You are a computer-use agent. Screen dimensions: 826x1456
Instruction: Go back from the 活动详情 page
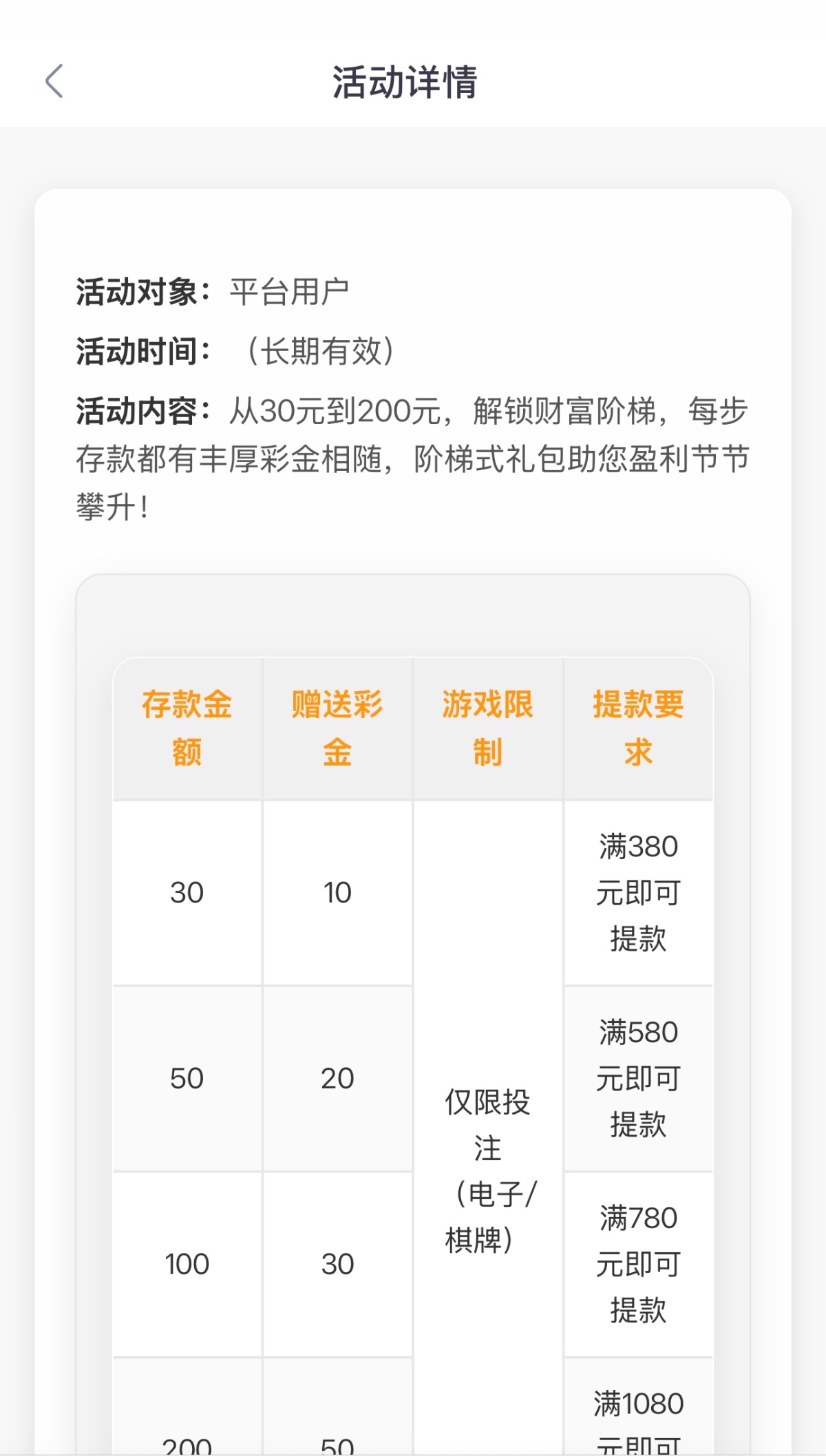(54, 81)
